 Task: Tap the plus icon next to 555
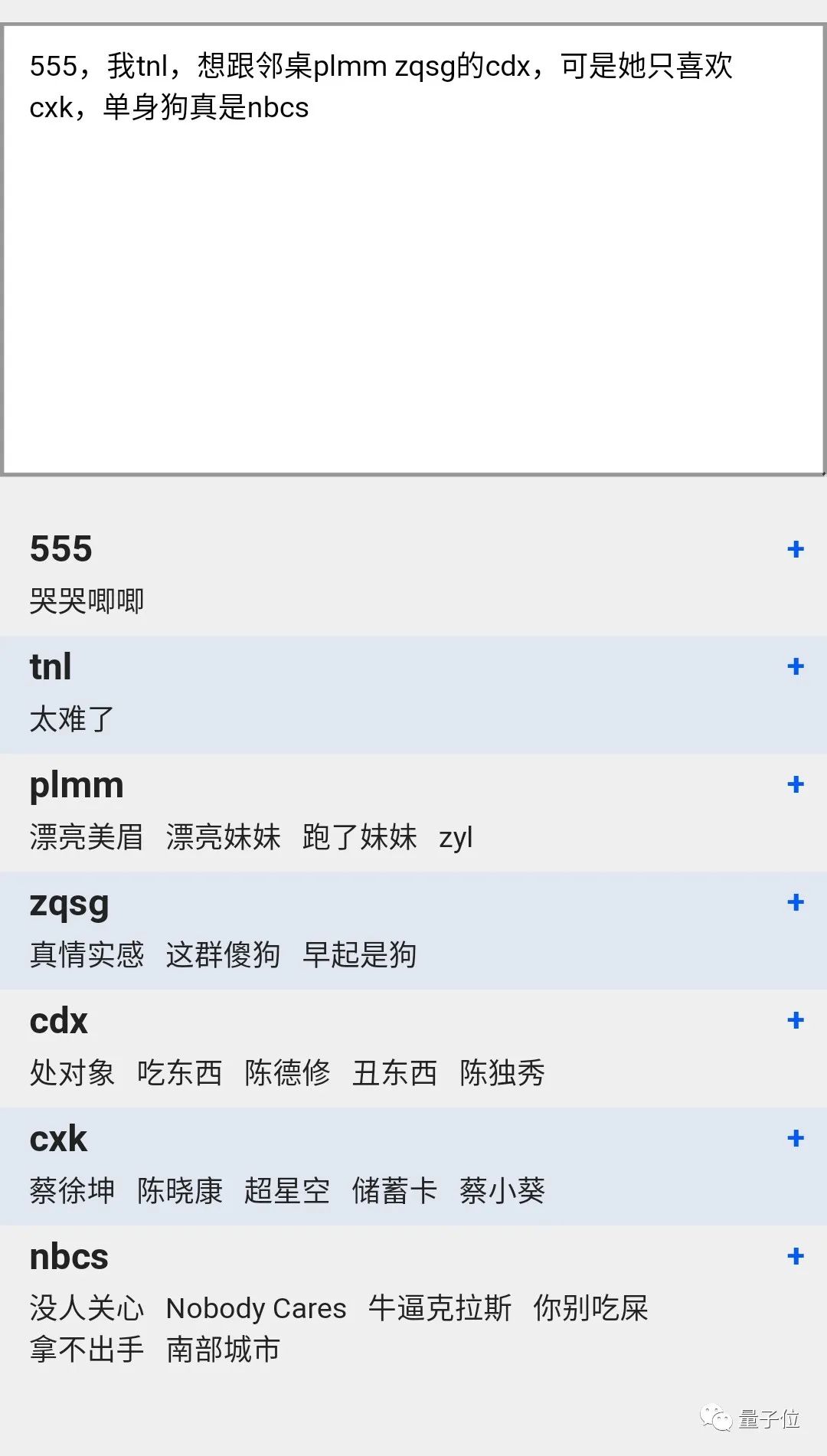pyautogui.click(x=795, y=549)
